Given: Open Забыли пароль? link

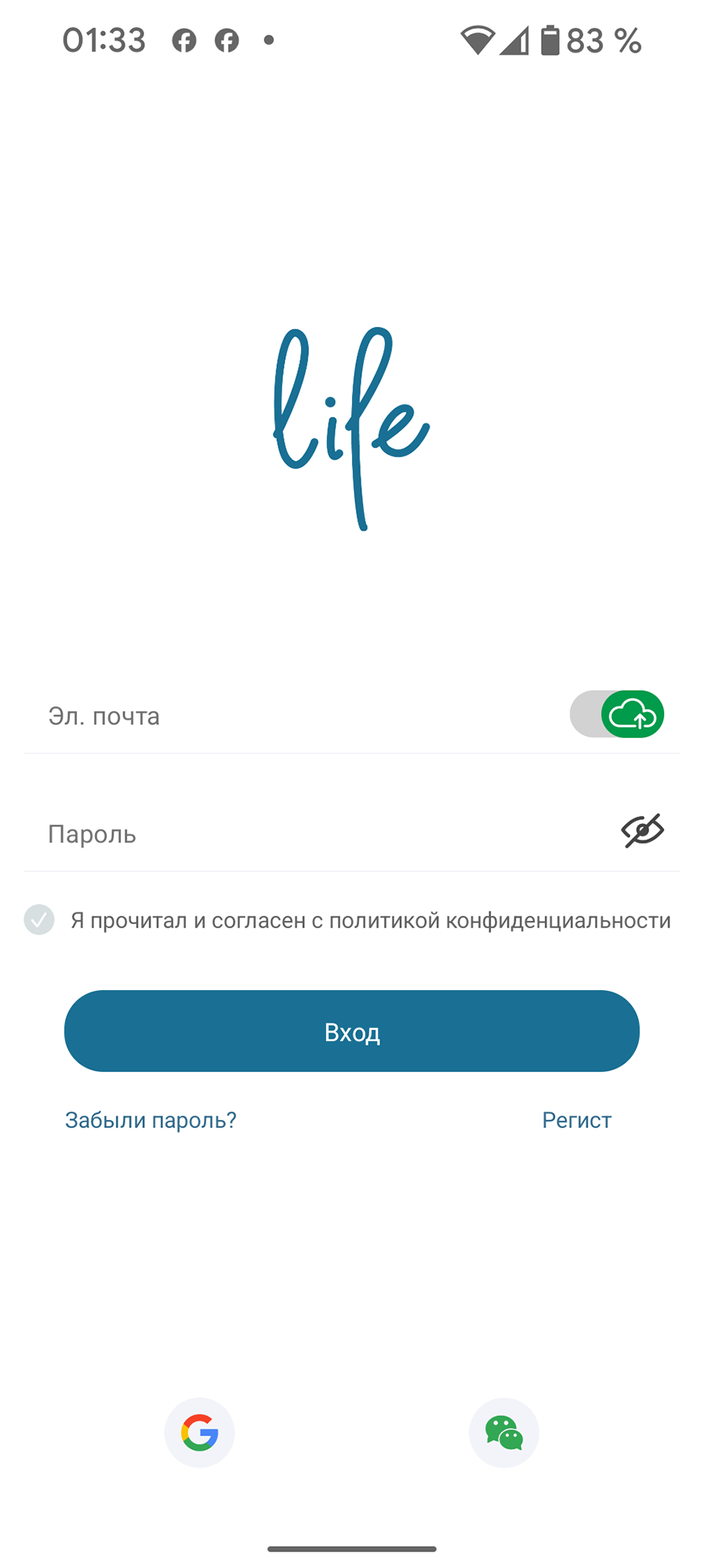Looking at the screenshot, I should click(151, 1120).
